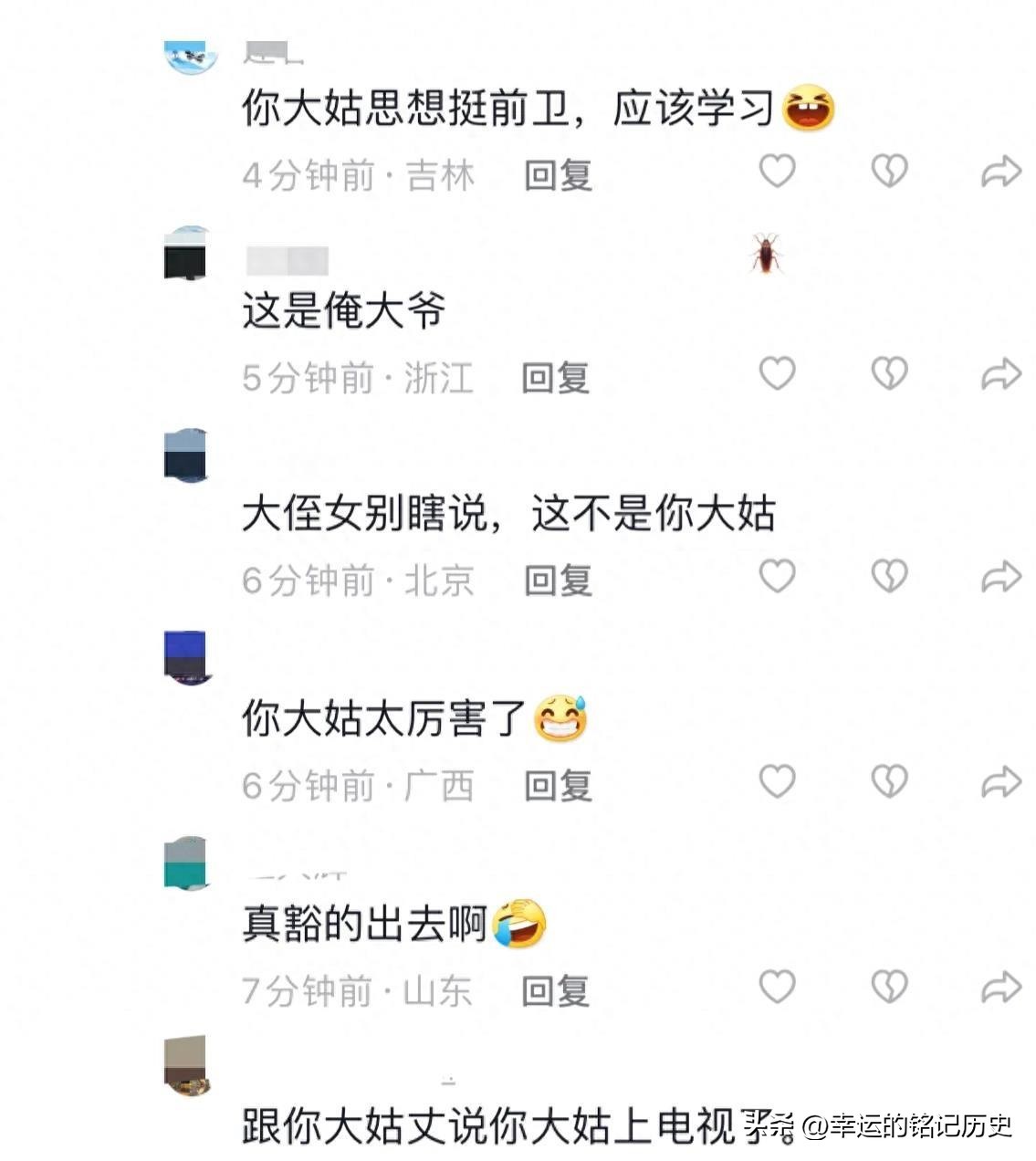Screen dimensions: 1036x1161
Task: Dislike the comment '真豁的出去啊'
Action: pyautogui.click(x=889, y=987)
